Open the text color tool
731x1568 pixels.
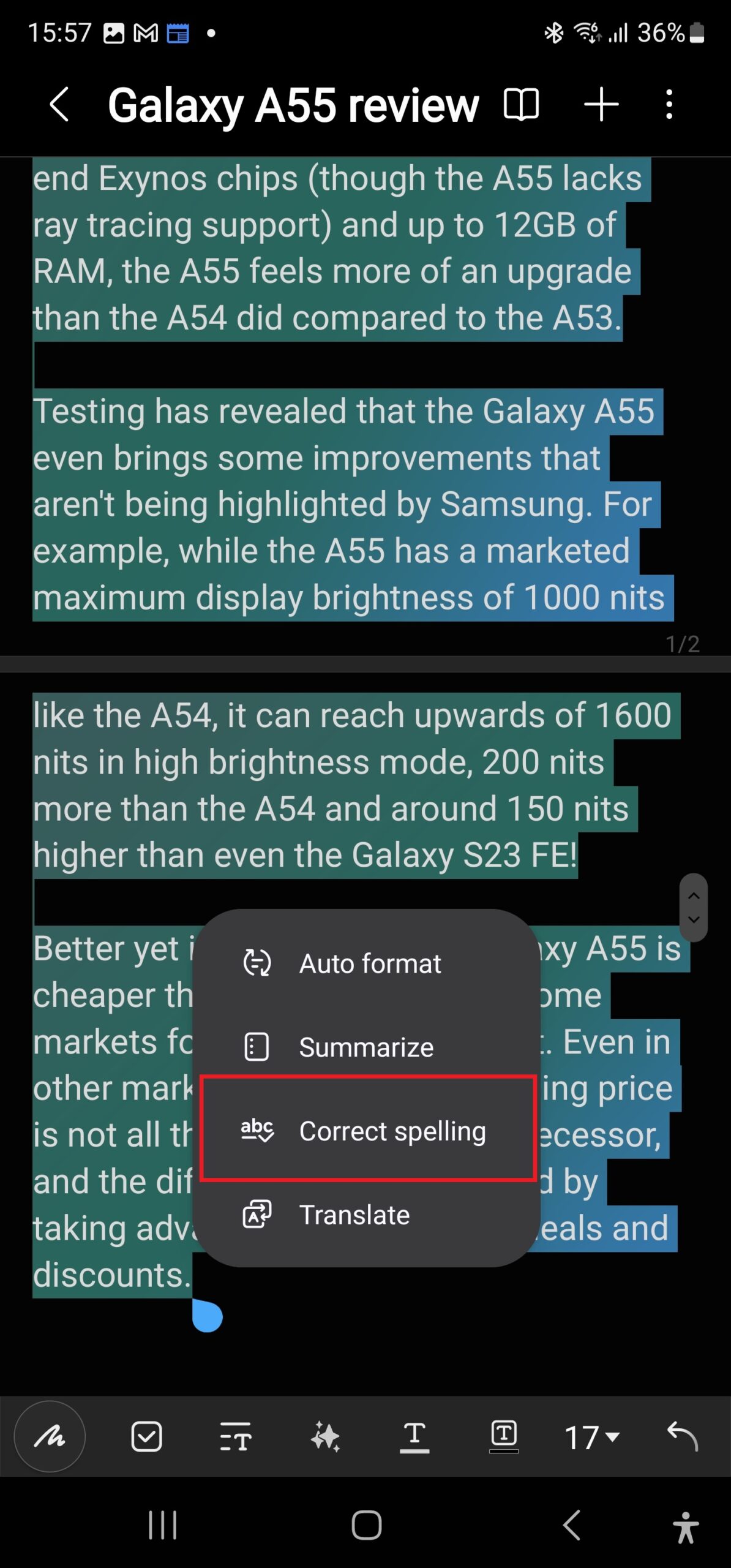click(x=414, y=1436)
